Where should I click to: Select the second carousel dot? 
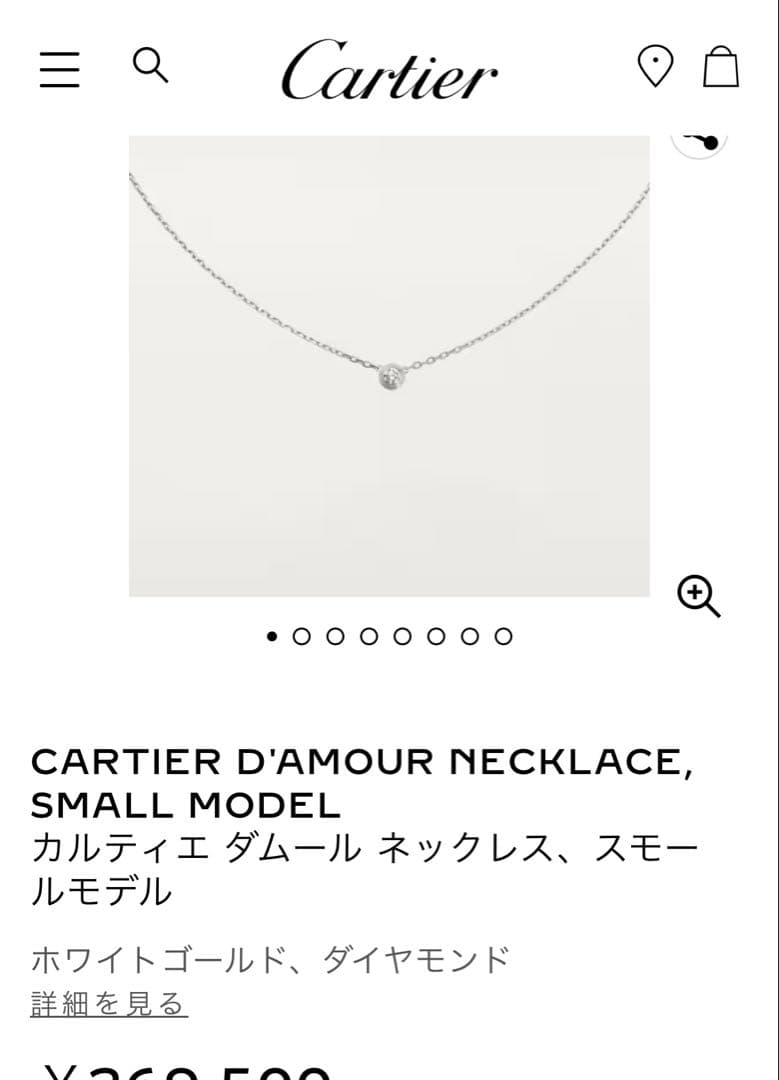coord(302,635)
